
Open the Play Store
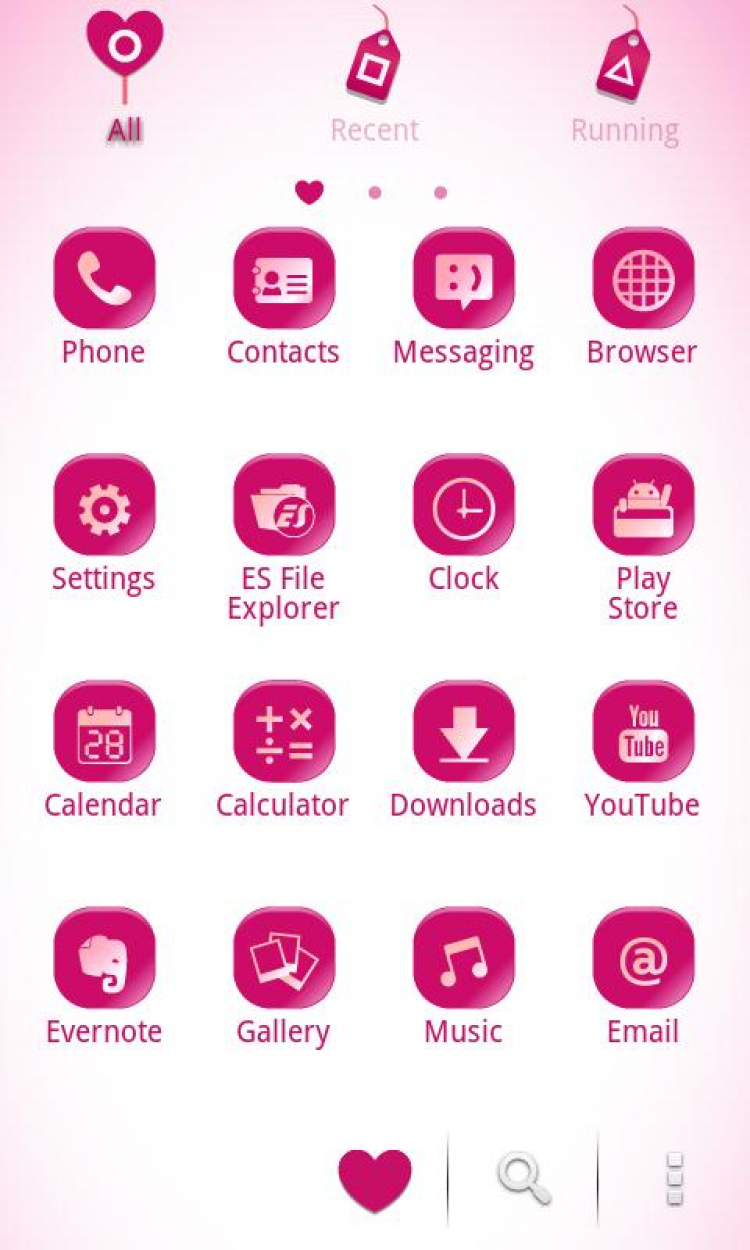642,506
